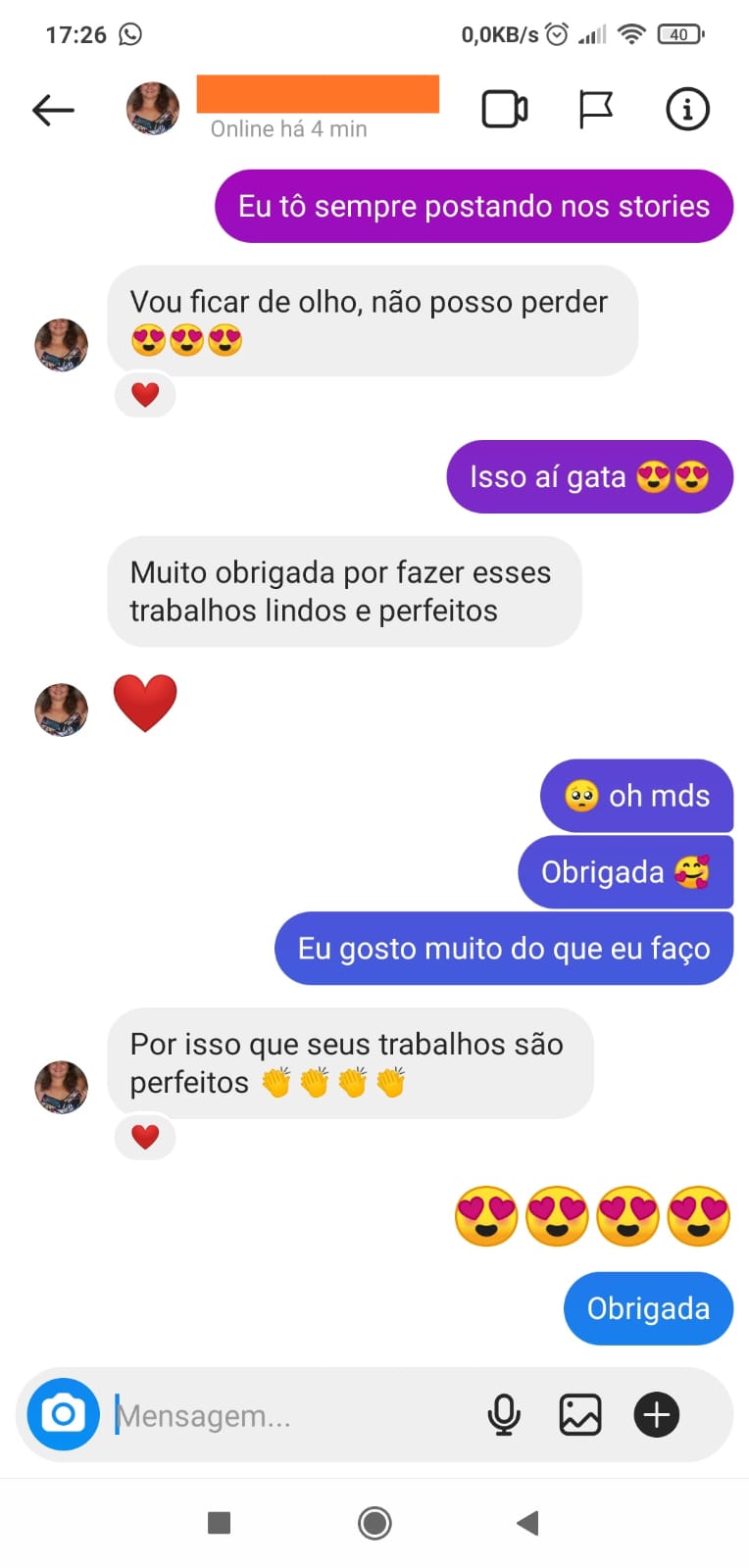The height and width of the screenshot is (1568, 749).
Task: Tap the 'Online há 4 min' status text
Action: point(288,128)
